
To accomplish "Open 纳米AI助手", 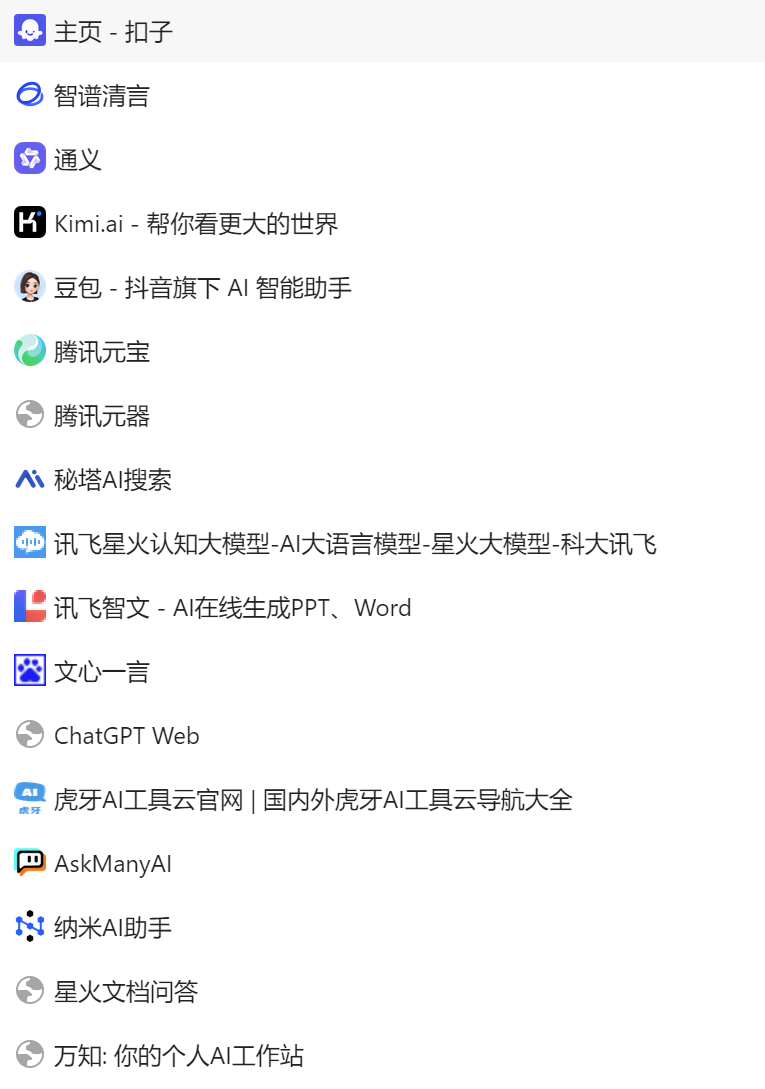I will point(113,928).
